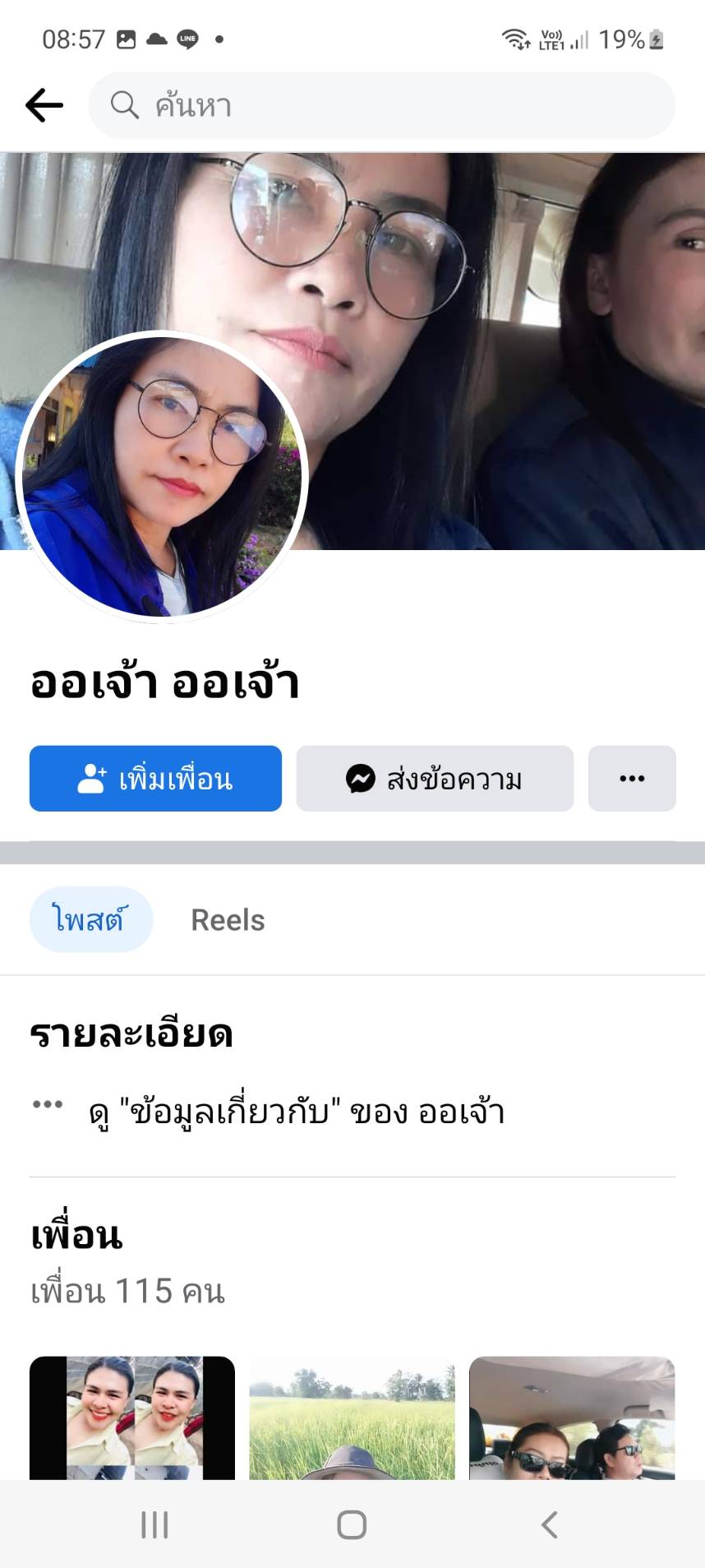
Task: Open the three-dot more options button
Action: coord(631,778)
